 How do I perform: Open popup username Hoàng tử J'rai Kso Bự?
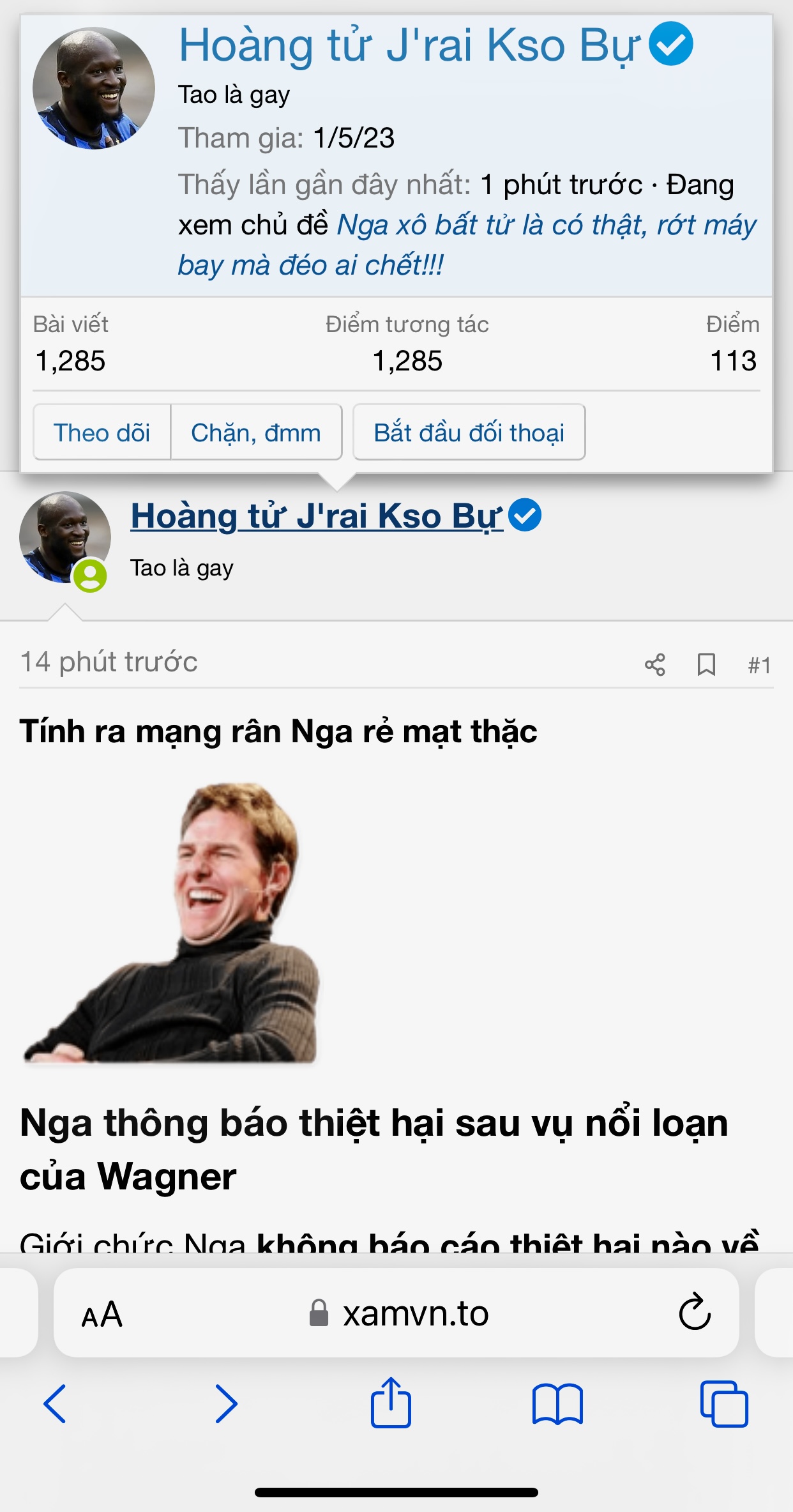pos(409,45)
